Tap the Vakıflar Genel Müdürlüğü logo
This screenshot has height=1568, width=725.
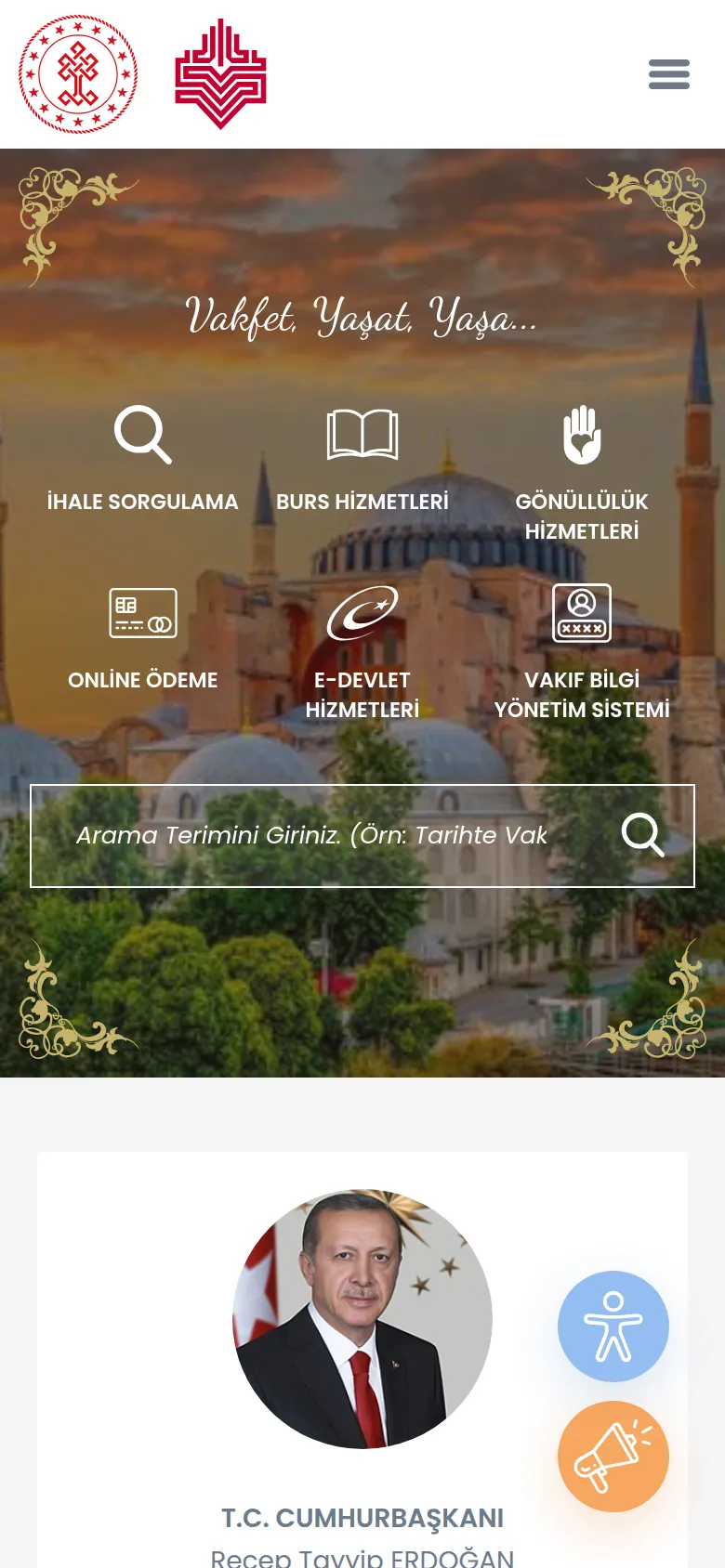[x=221, y=74]
